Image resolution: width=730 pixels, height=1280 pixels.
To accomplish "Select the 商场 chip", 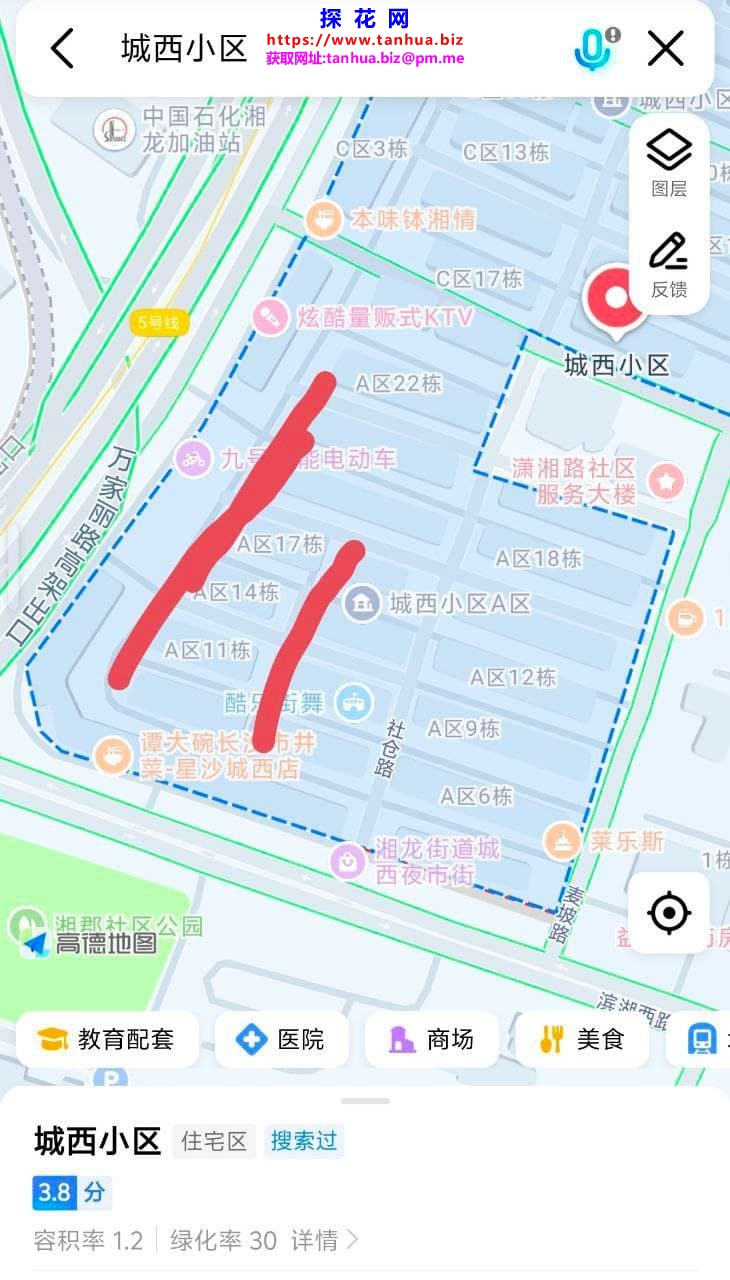I will (432, 1039).
